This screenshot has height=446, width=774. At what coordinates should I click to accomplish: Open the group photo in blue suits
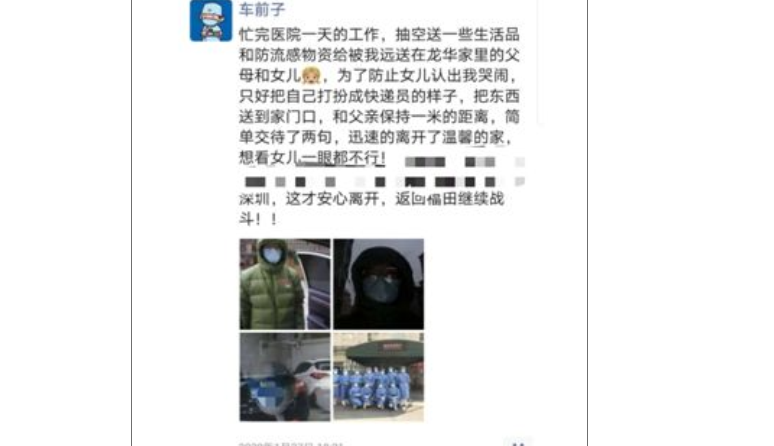[378, 376]
